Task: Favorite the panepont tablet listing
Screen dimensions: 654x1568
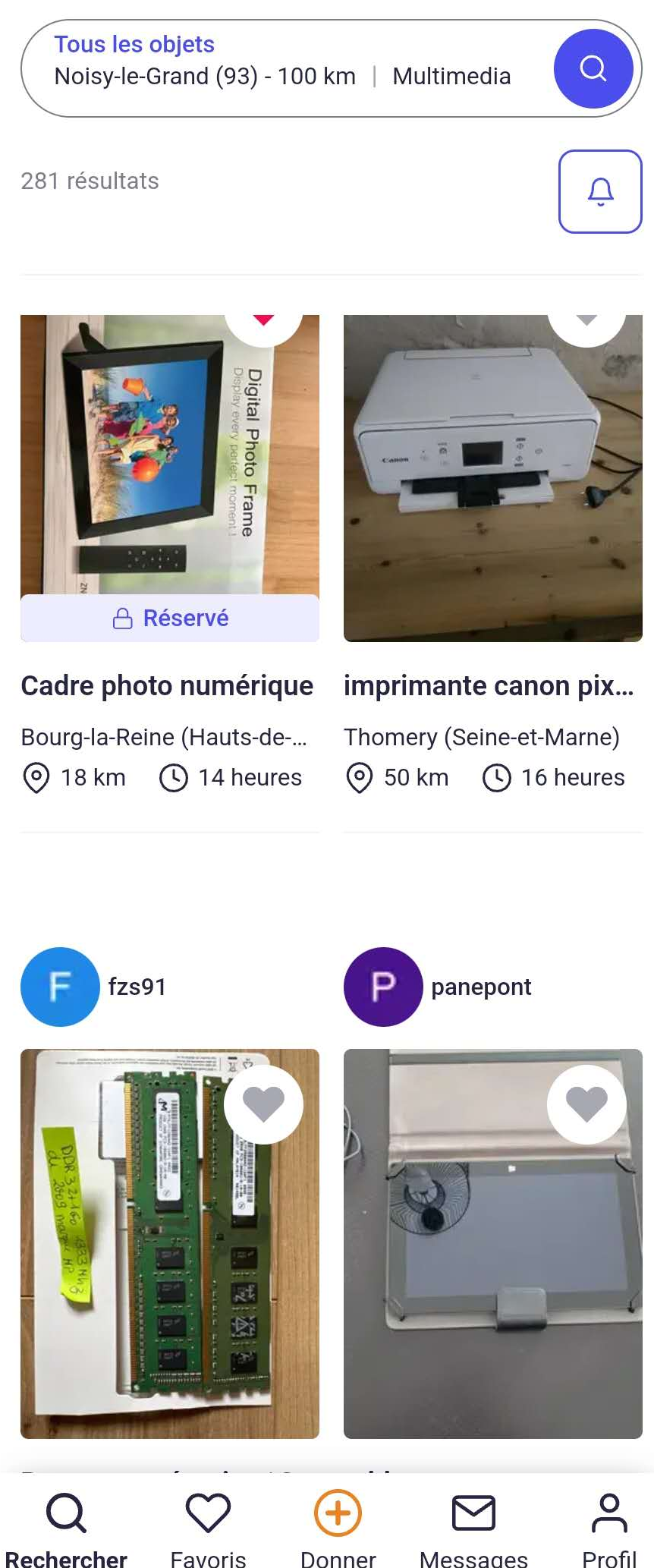Action: click(586, 1104)
